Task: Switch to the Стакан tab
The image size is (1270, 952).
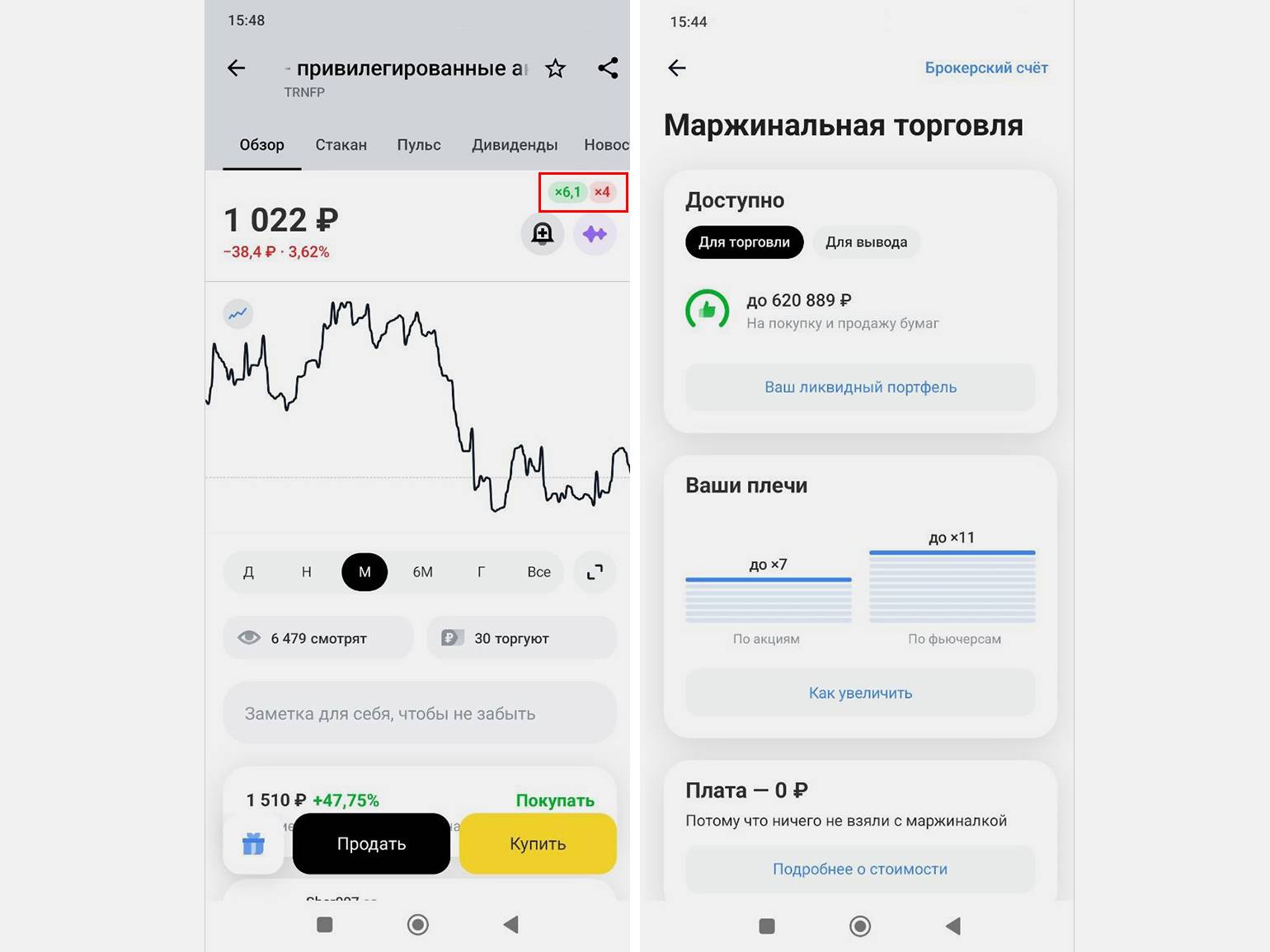Action: [x=341, y=145]
